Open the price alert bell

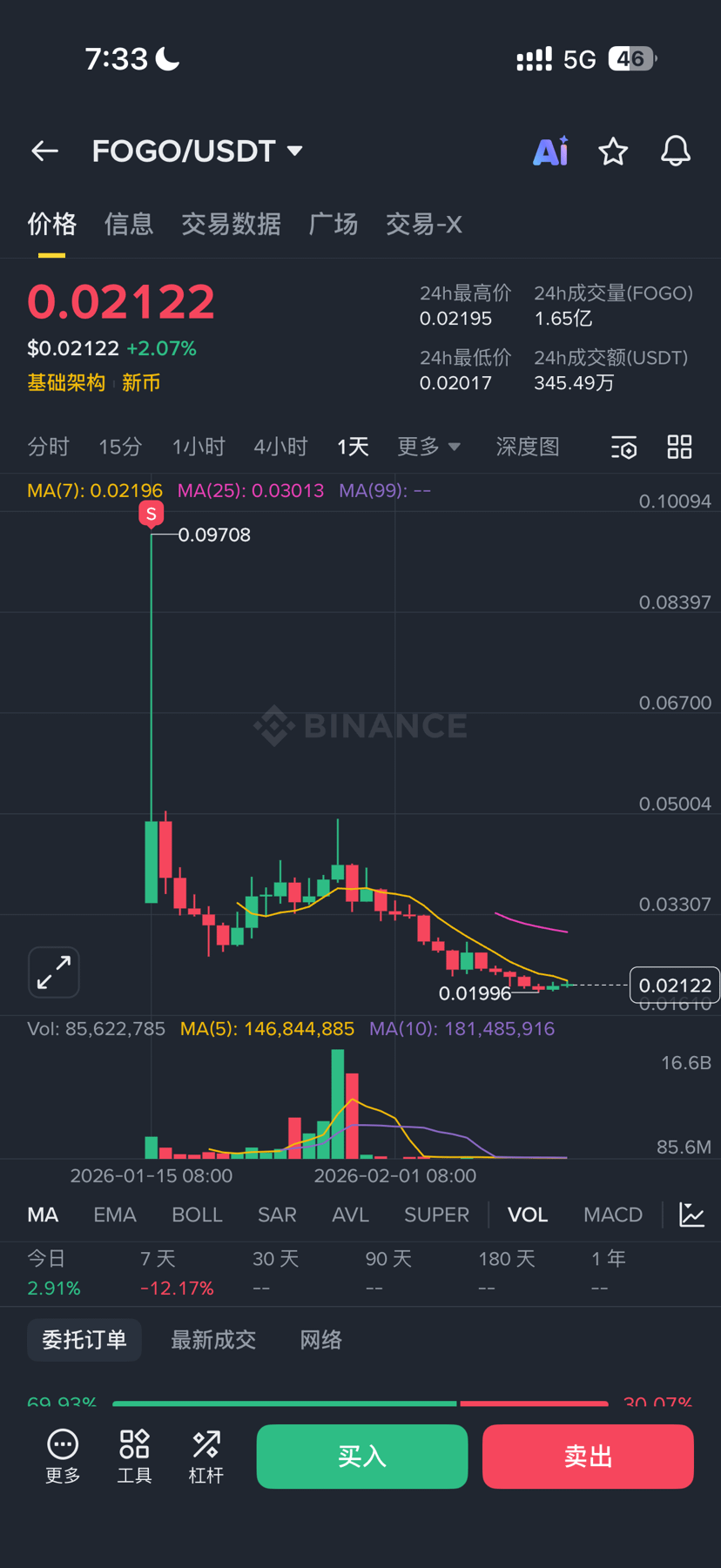click(x=675, y=151)
